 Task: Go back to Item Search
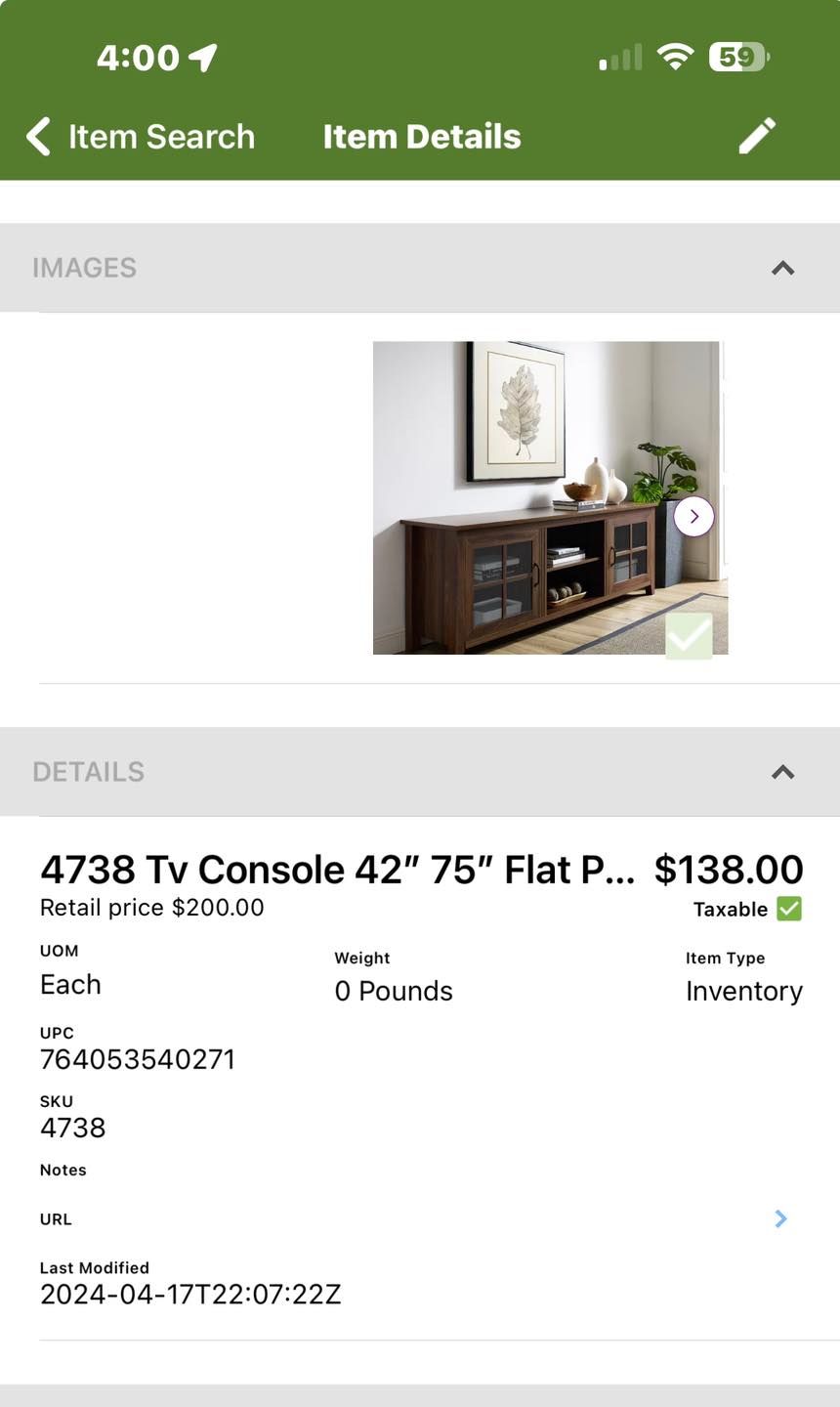(141, 137)
